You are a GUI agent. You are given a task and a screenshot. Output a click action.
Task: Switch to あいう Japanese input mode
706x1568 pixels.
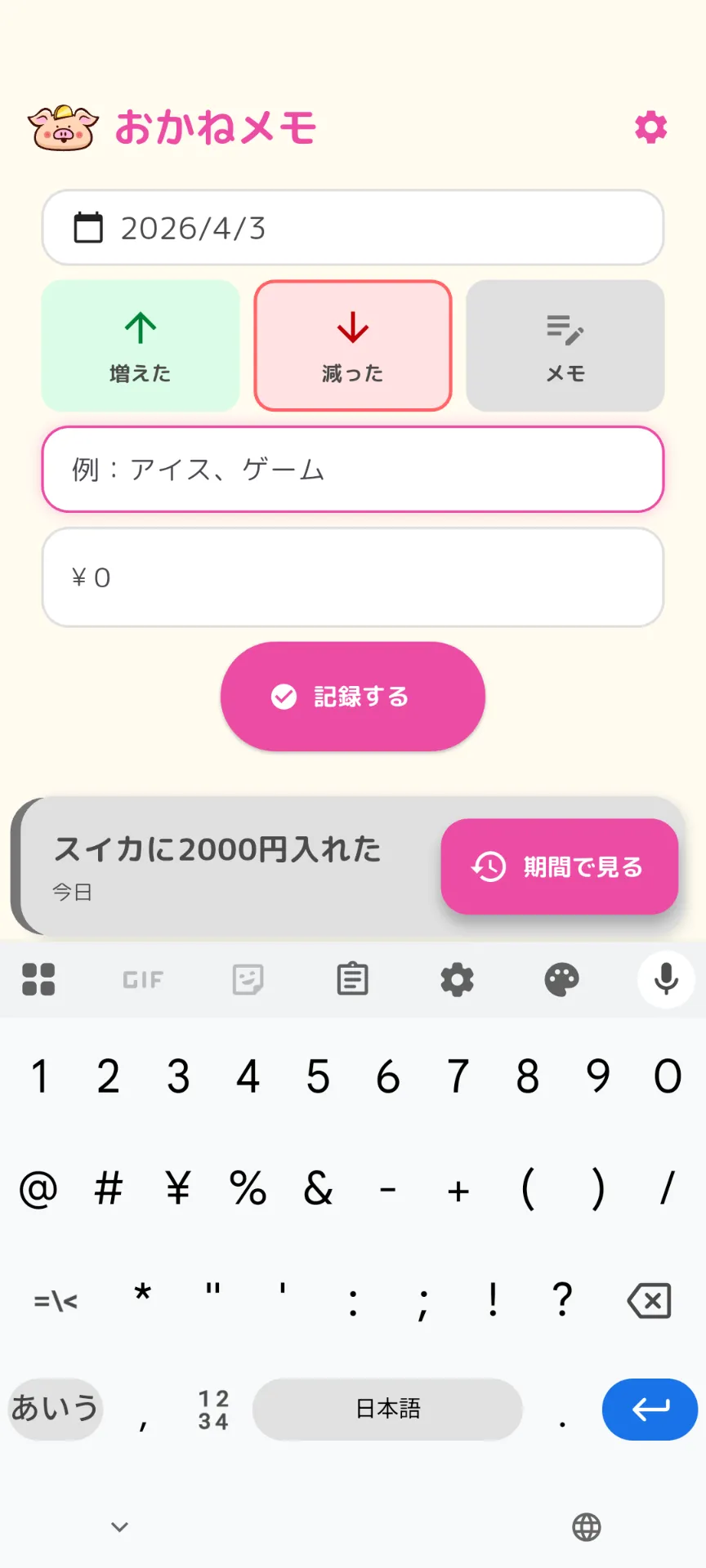pos(54,1409)
